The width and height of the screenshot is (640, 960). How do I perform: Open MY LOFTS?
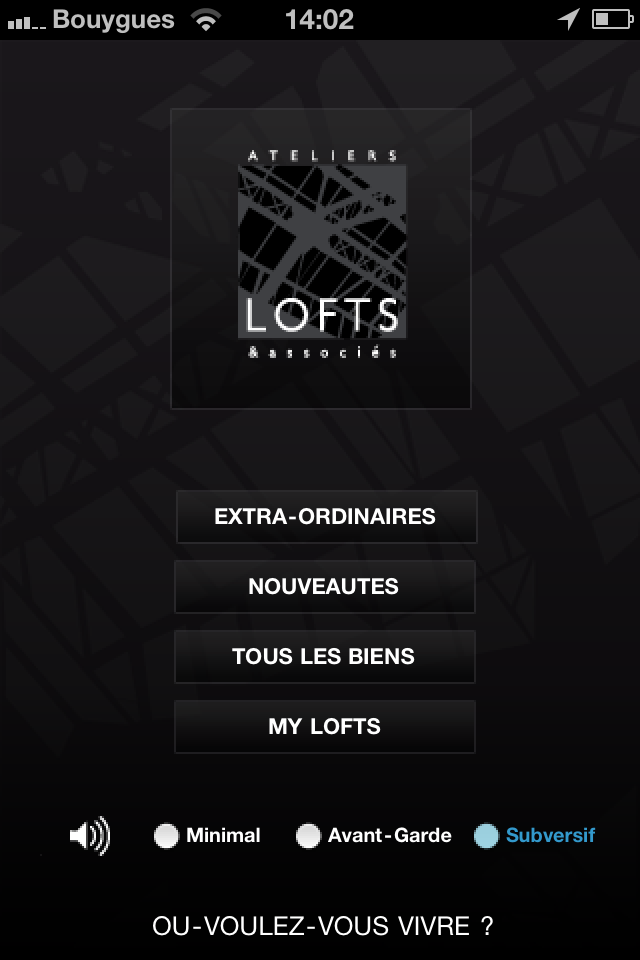coord(324,727)
